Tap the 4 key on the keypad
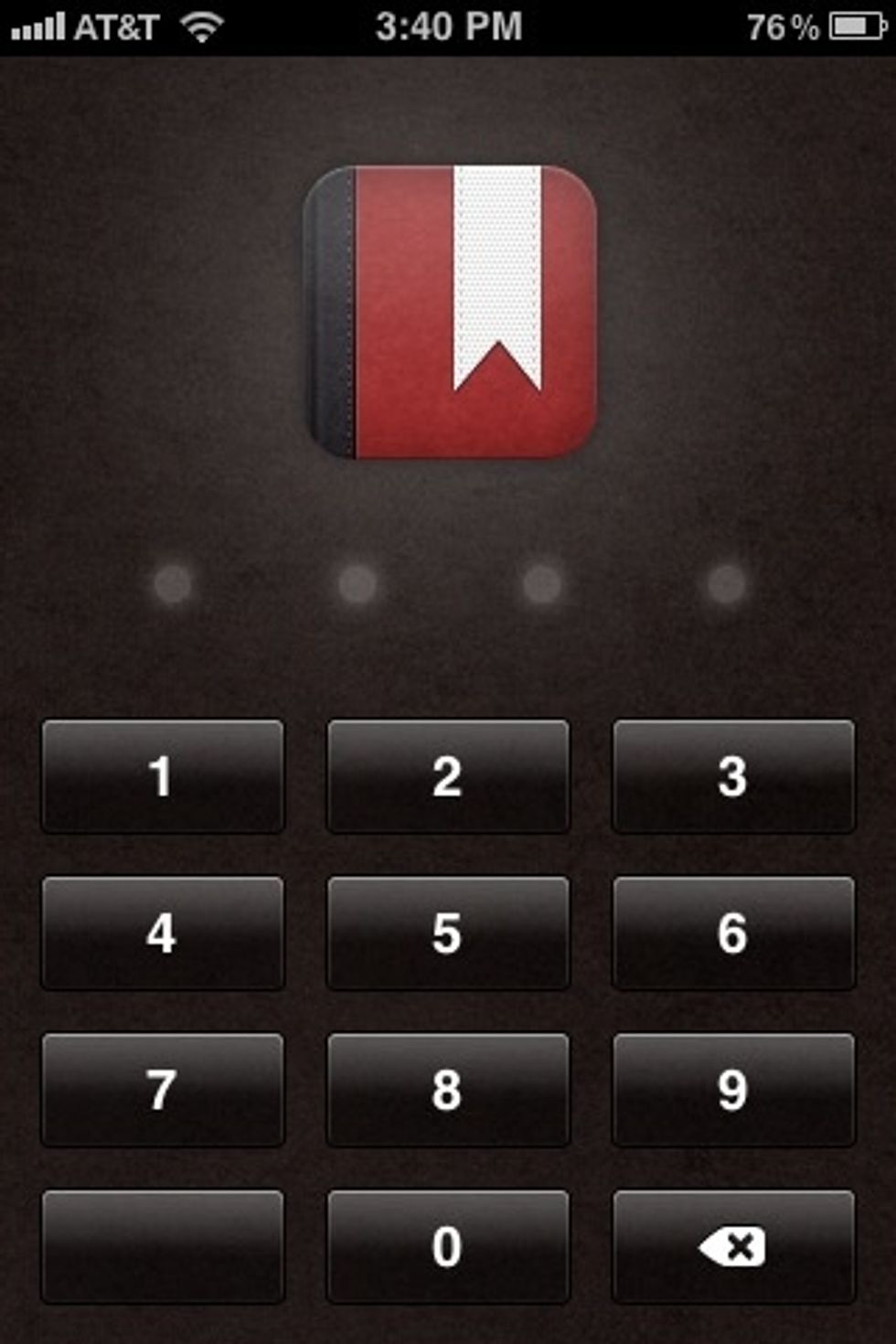Screen dimensions: 896x1344 point(162,933)
